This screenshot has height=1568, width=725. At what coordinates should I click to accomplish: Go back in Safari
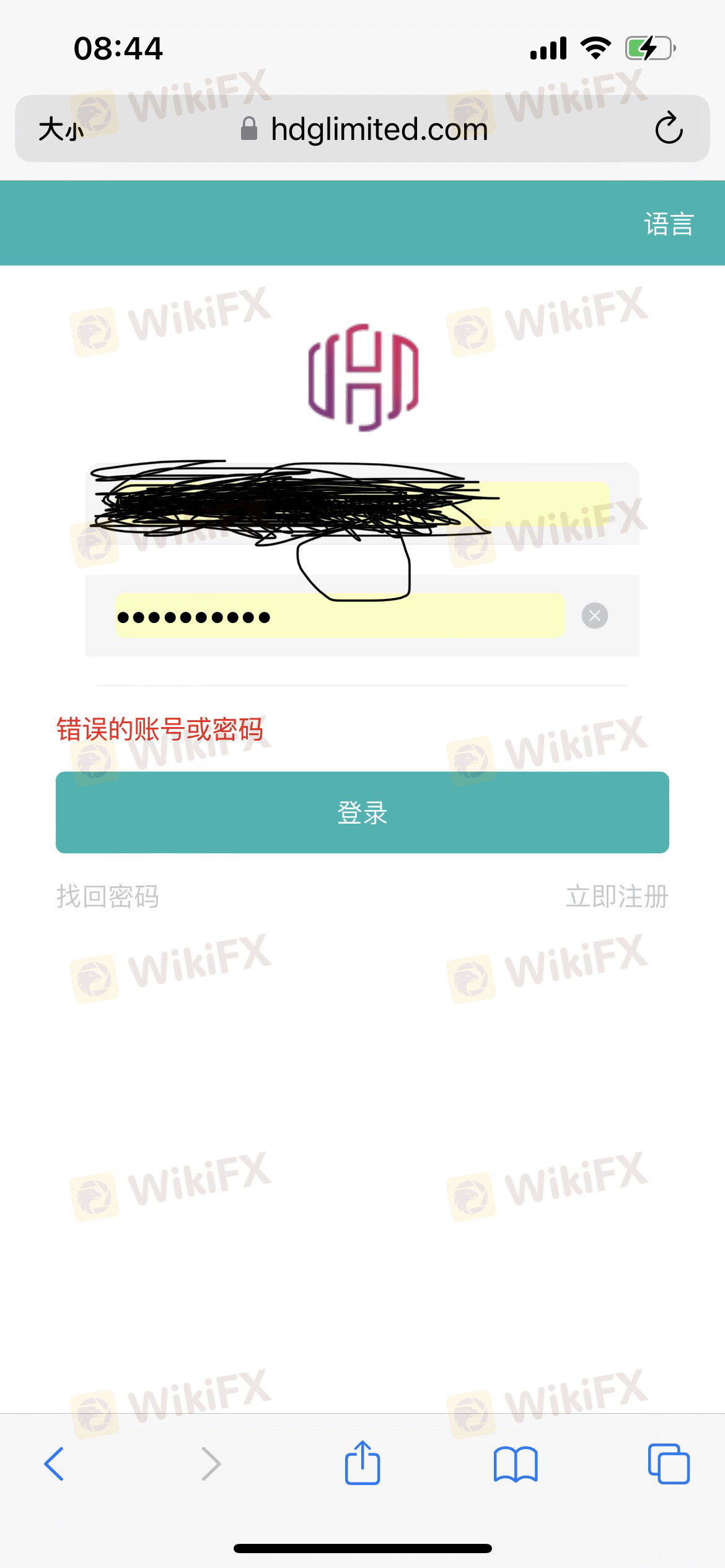point(54,1464)
